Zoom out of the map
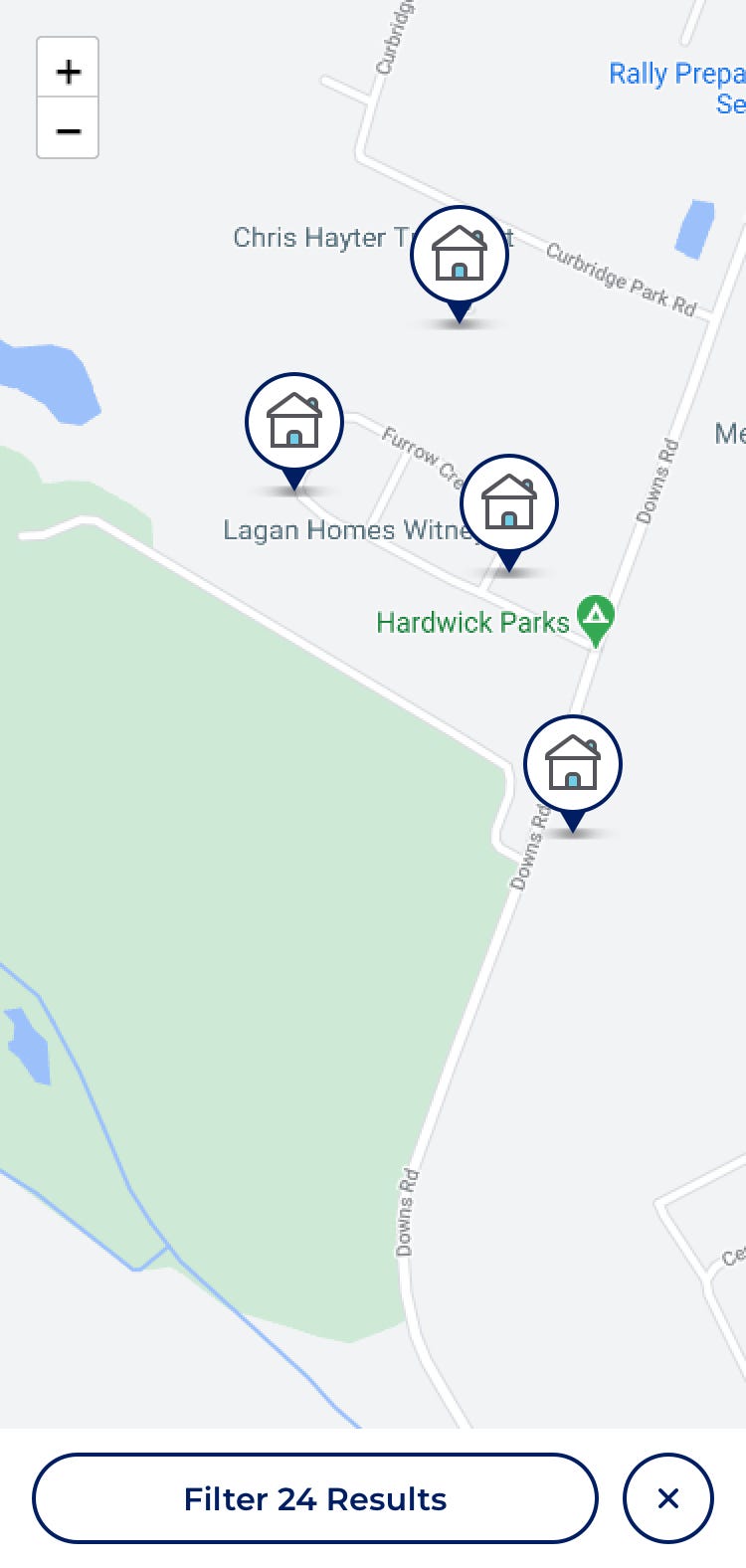746x1568 pixels. point(68,130)
